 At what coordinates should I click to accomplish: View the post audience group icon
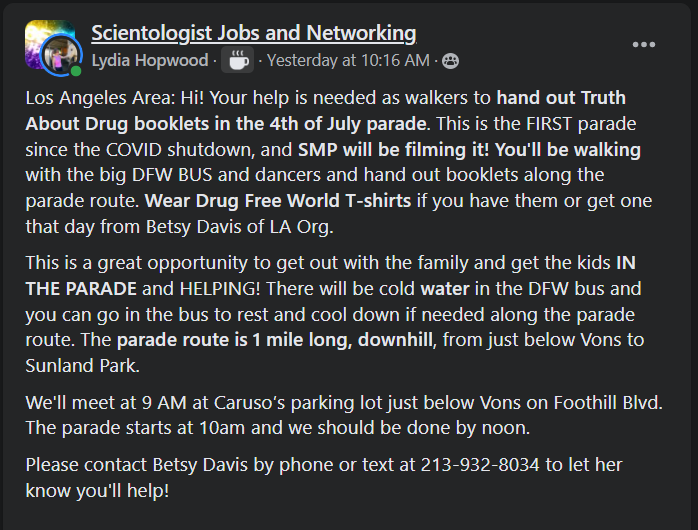pos(451,61)
